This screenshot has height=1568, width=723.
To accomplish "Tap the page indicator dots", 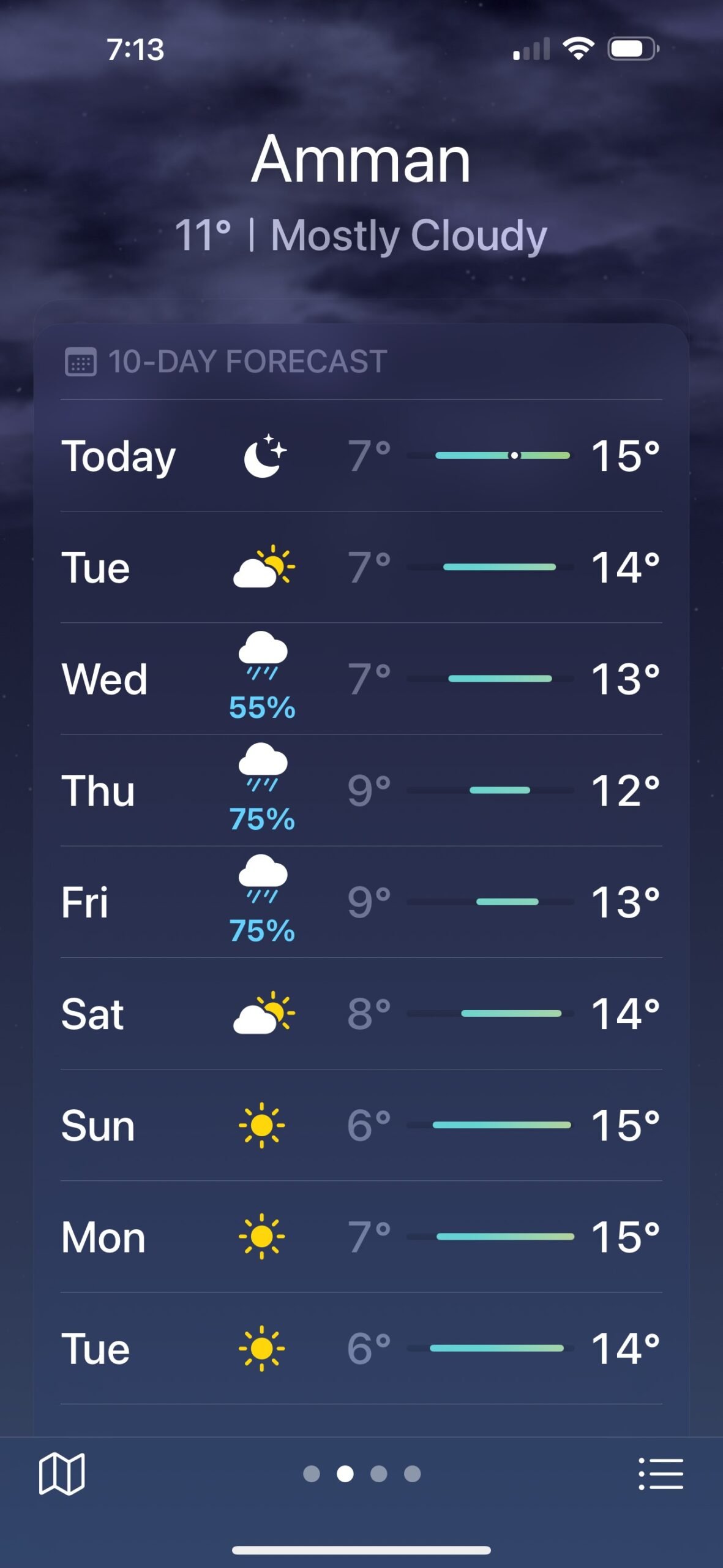I will (362, 1473).
